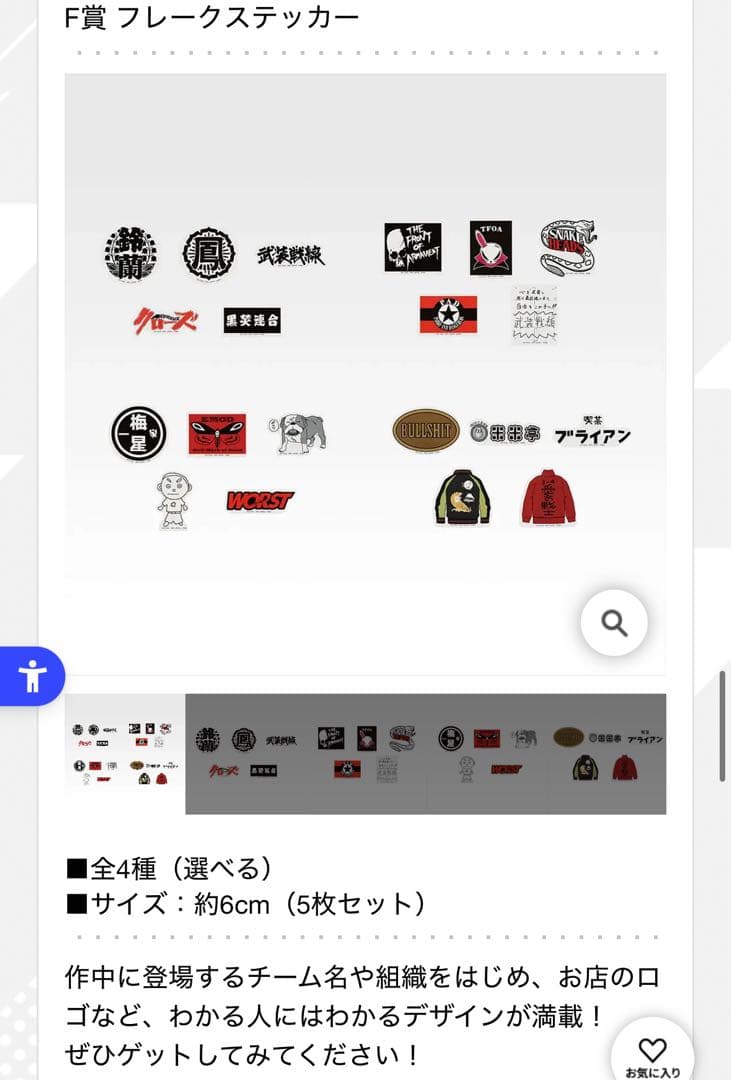
Task: Open the image zoom magnifier
Action: 614,622
